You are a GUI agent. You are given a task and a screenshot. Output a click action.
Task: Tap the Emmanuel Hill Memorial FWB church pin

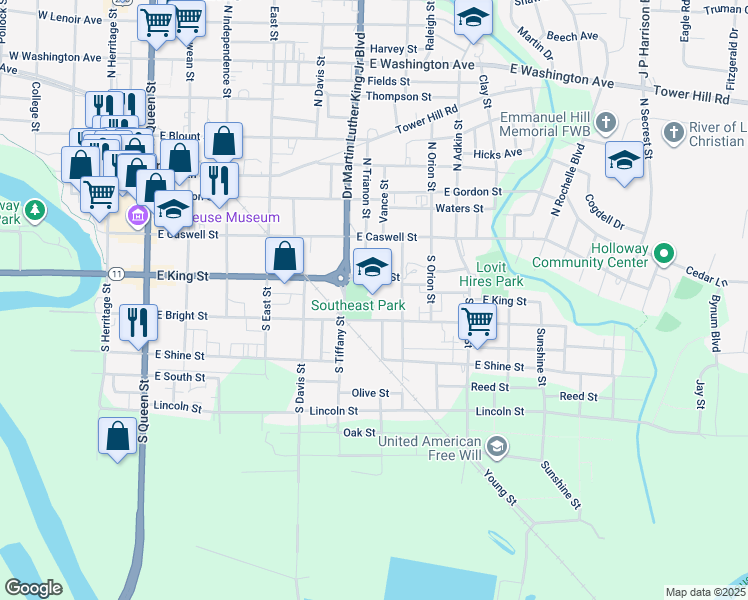pos(606,123)
